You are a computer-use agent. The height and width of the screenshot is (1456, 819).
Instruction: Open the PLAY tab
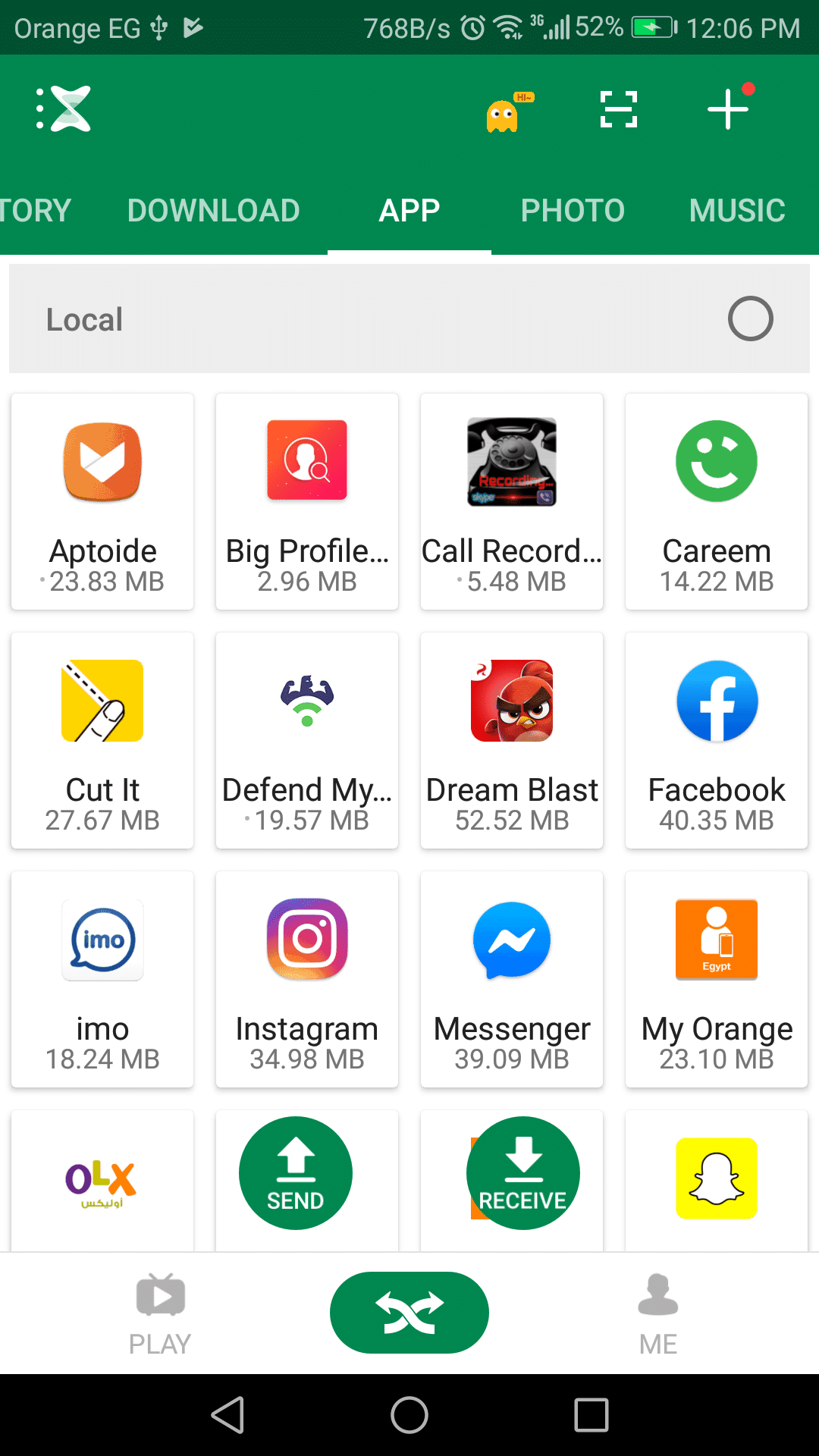[160, 1313]
